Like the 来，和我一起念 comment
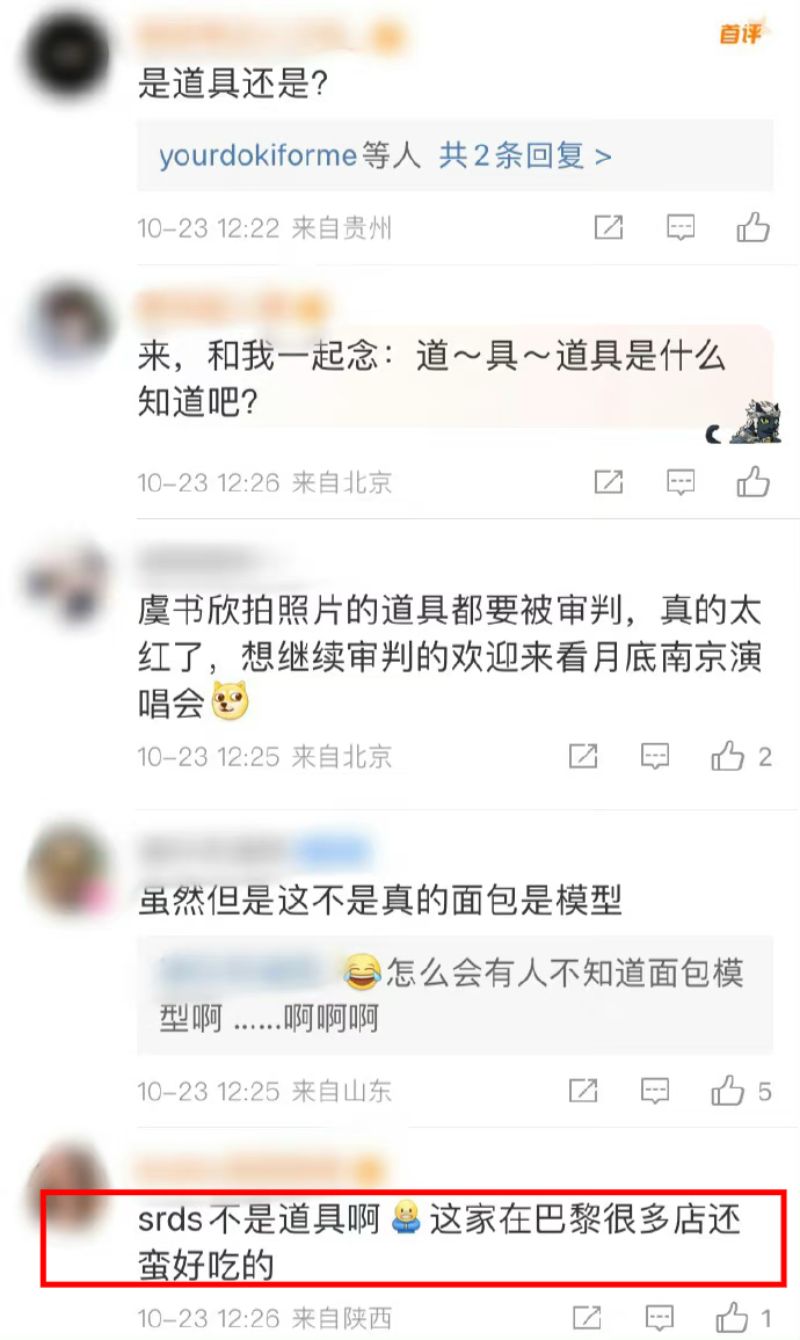This screenshot has height=1340, width=800. [753, 483]
